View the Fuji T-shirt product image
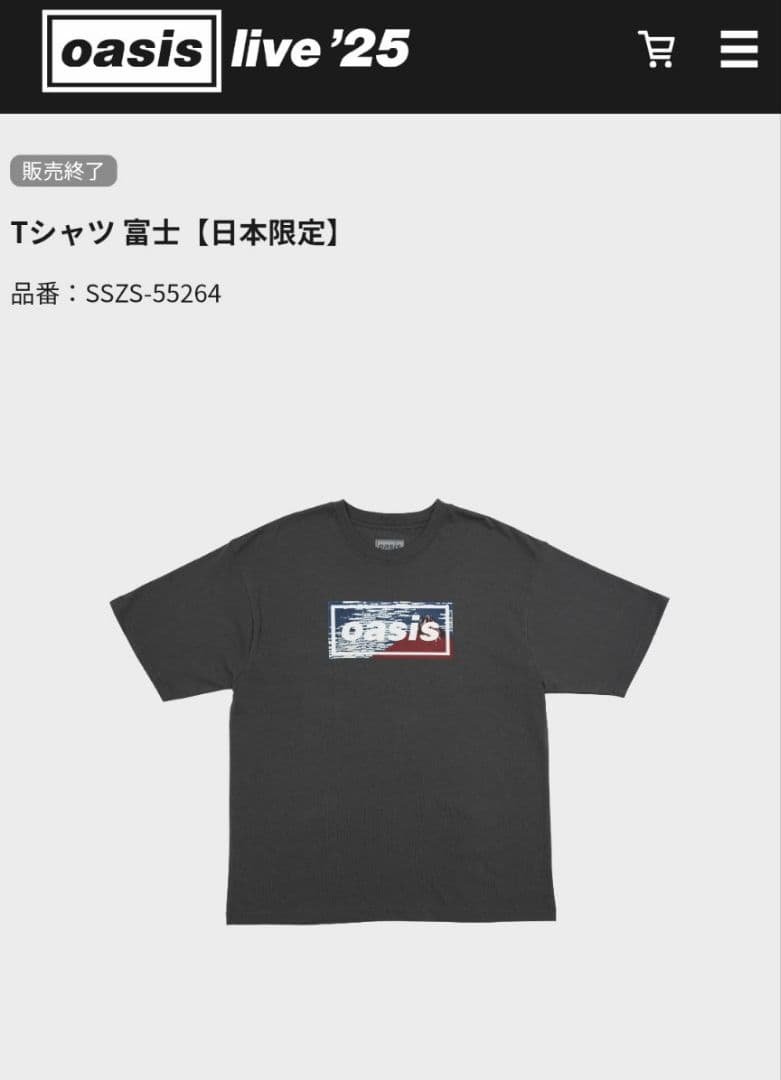 pos(390,708)
